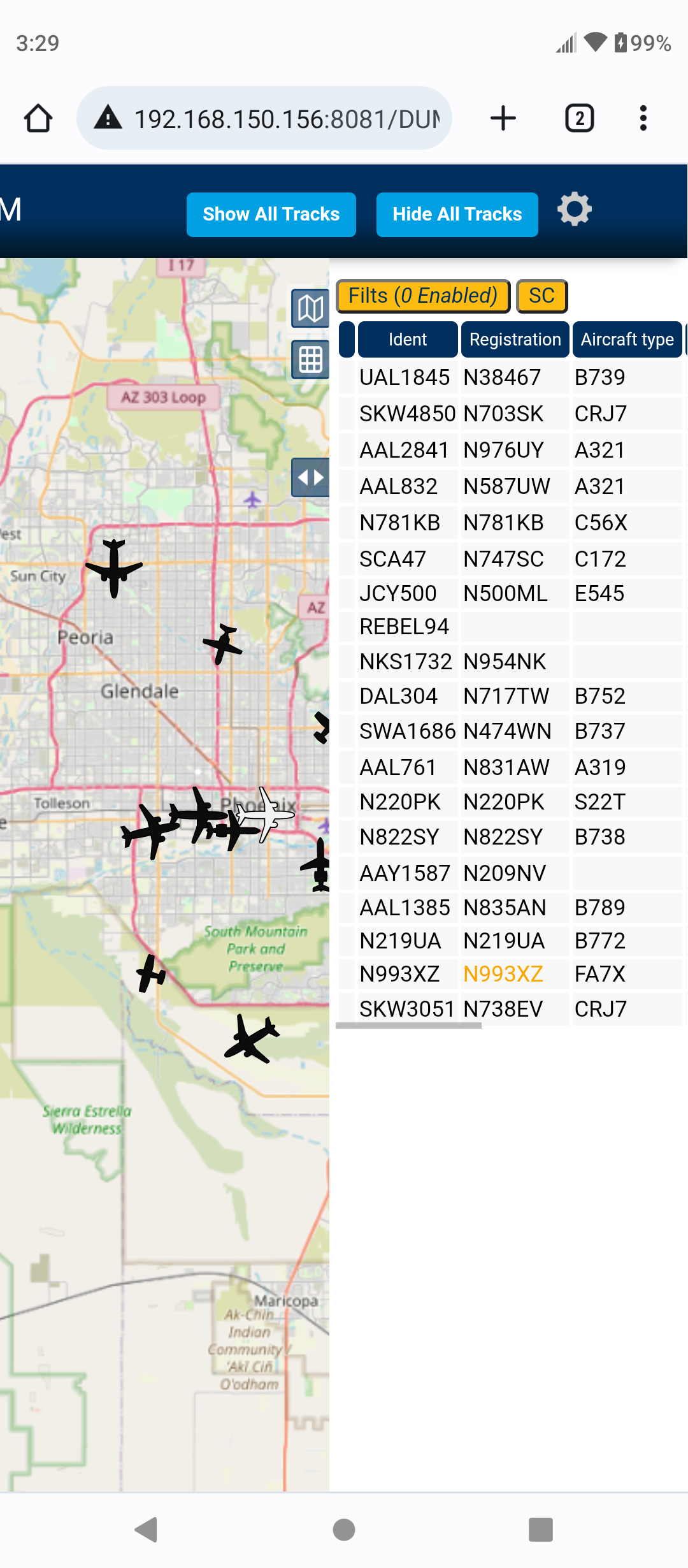Select flight UAL1845 in the table

[x=510, y=377]
